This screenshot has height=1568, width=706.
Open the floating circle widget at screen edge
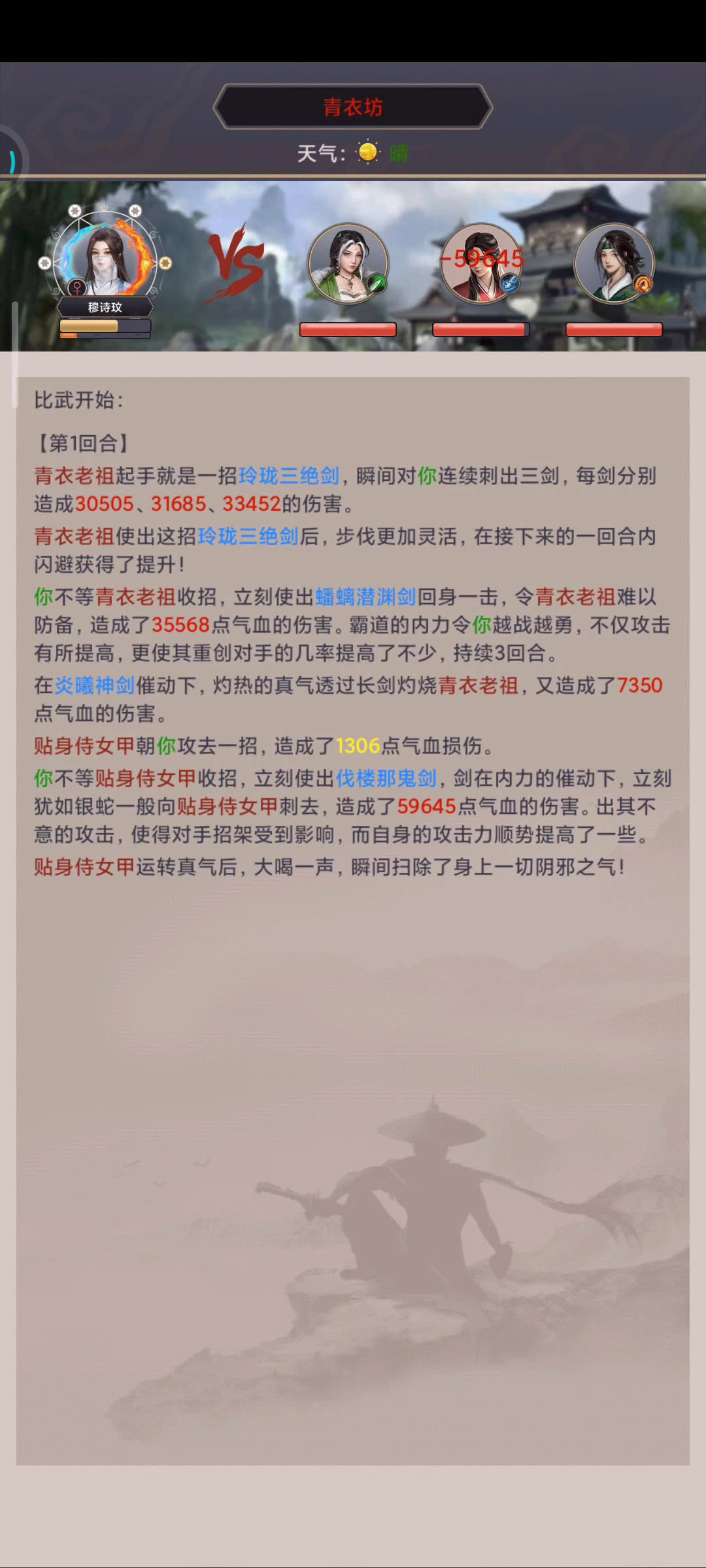pyautogui.click(x=10, y=161)
